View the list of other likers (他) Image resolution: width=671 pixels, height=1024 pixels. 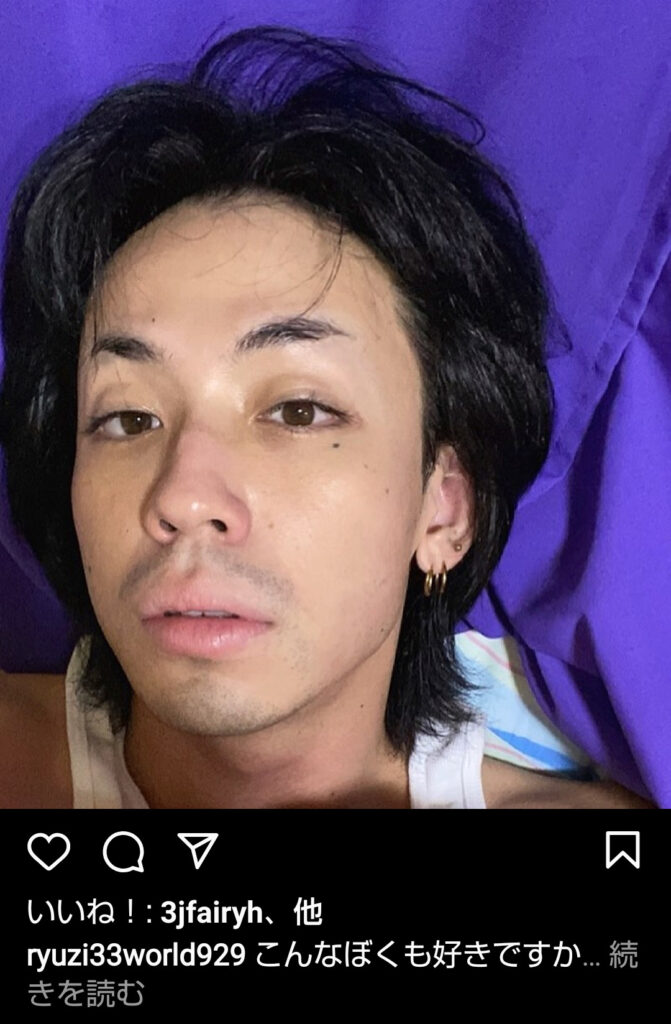[309, 914]
